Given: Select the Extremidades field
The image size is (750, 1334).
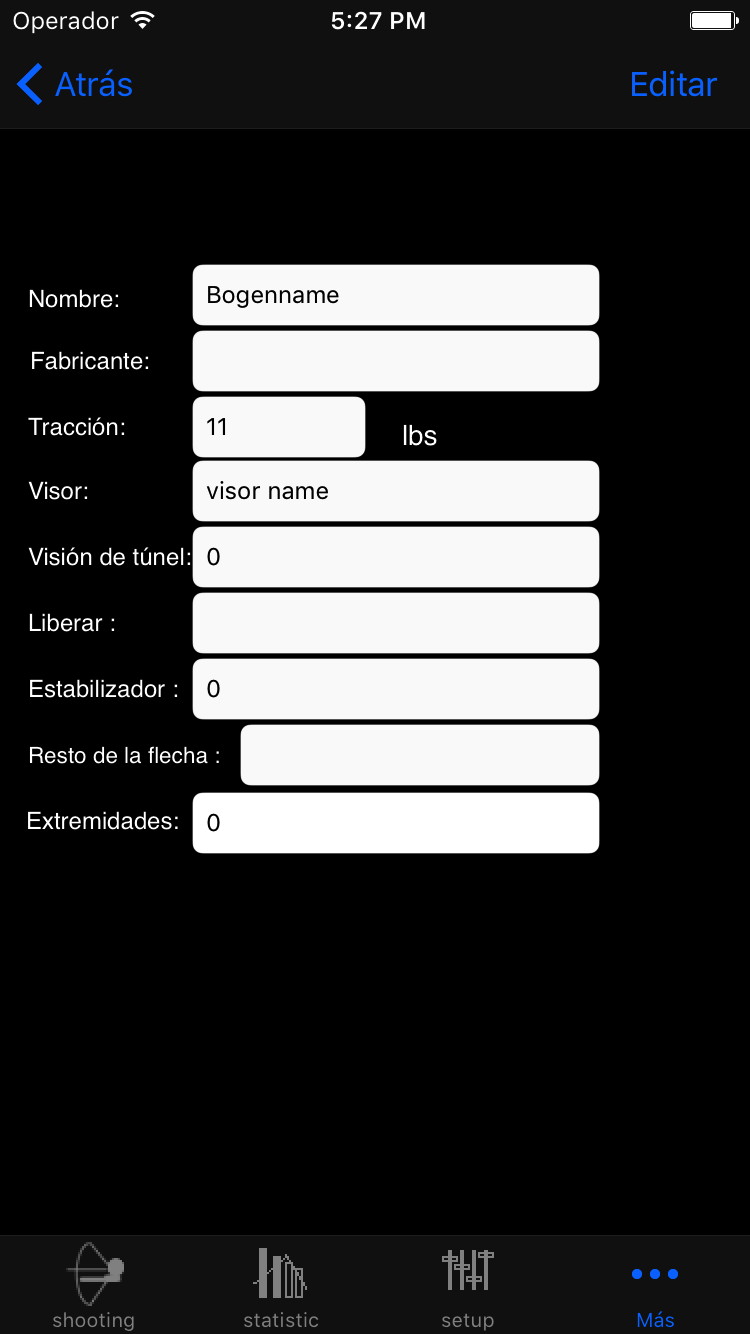Looking at the screenshot, I should point(395,823).
